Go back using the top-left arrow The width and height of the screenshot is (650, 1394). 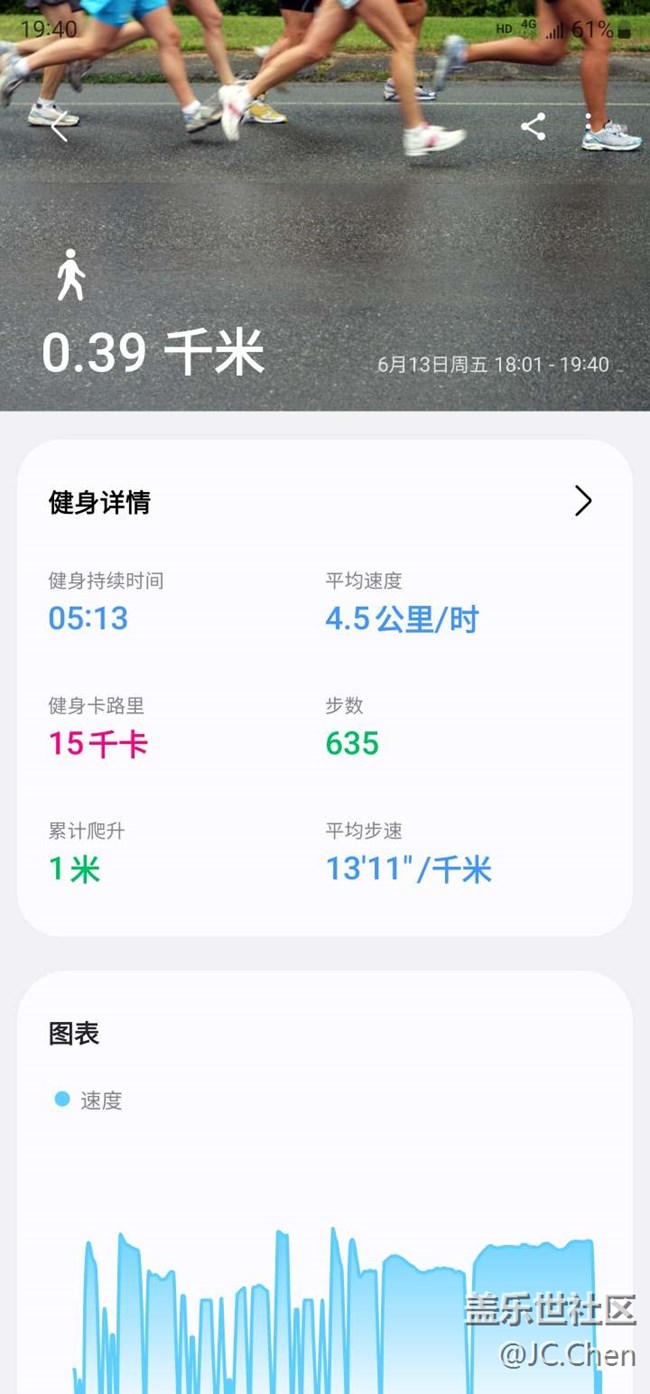point(60,127)
